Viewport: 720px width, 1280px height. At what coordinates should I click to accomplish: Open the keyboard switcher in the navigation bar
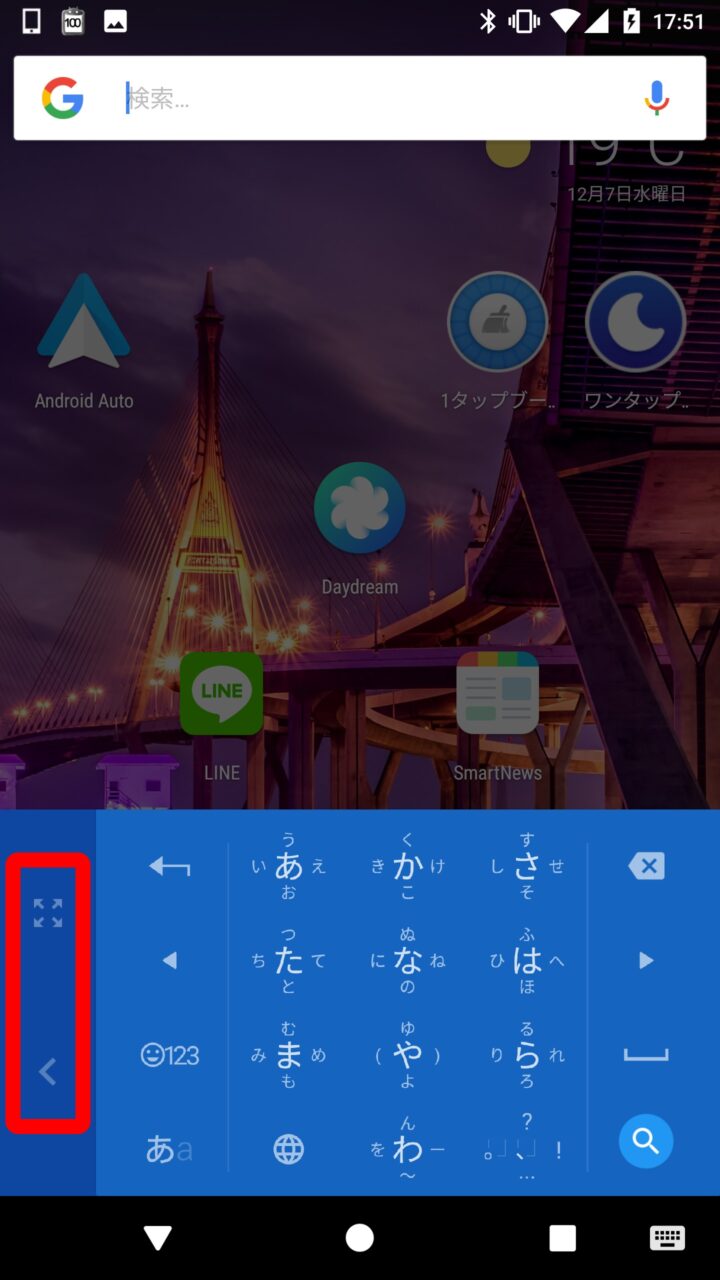coord(666,1238)
